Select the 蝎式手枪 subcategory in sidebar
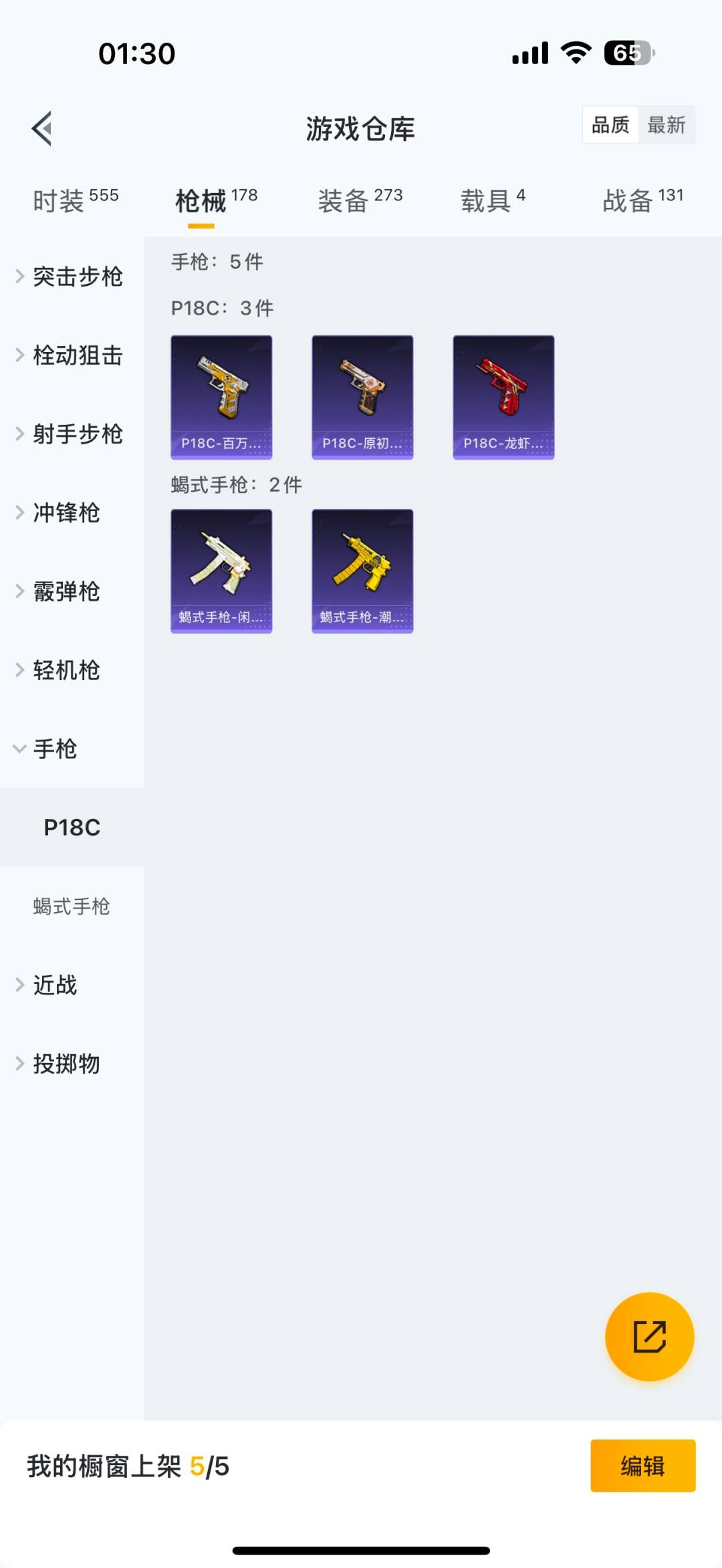722x1568 pixels. [x=72, y=907]
